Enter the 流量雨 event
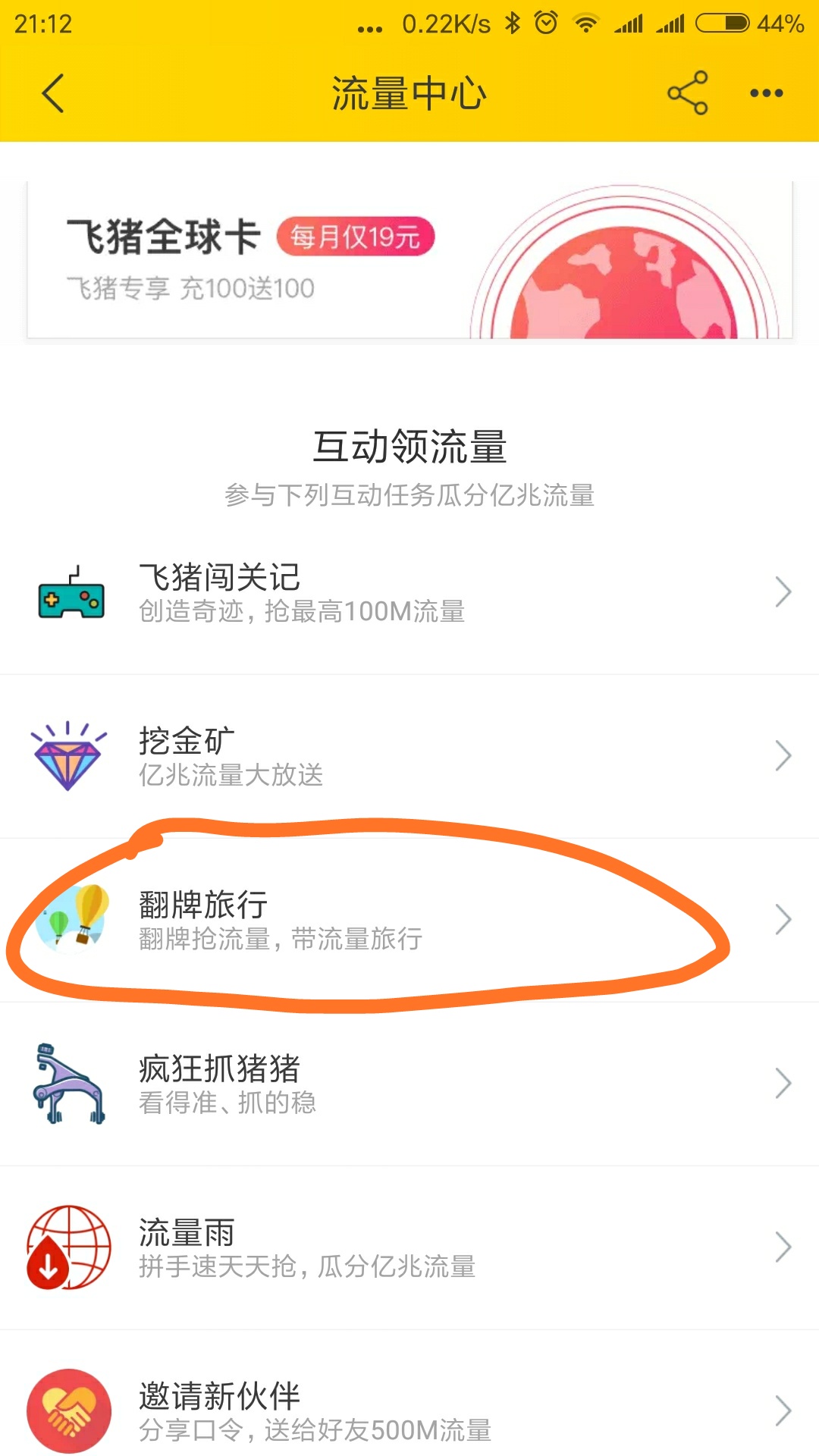This screenshot has height=1456, width=819. 409,1248
